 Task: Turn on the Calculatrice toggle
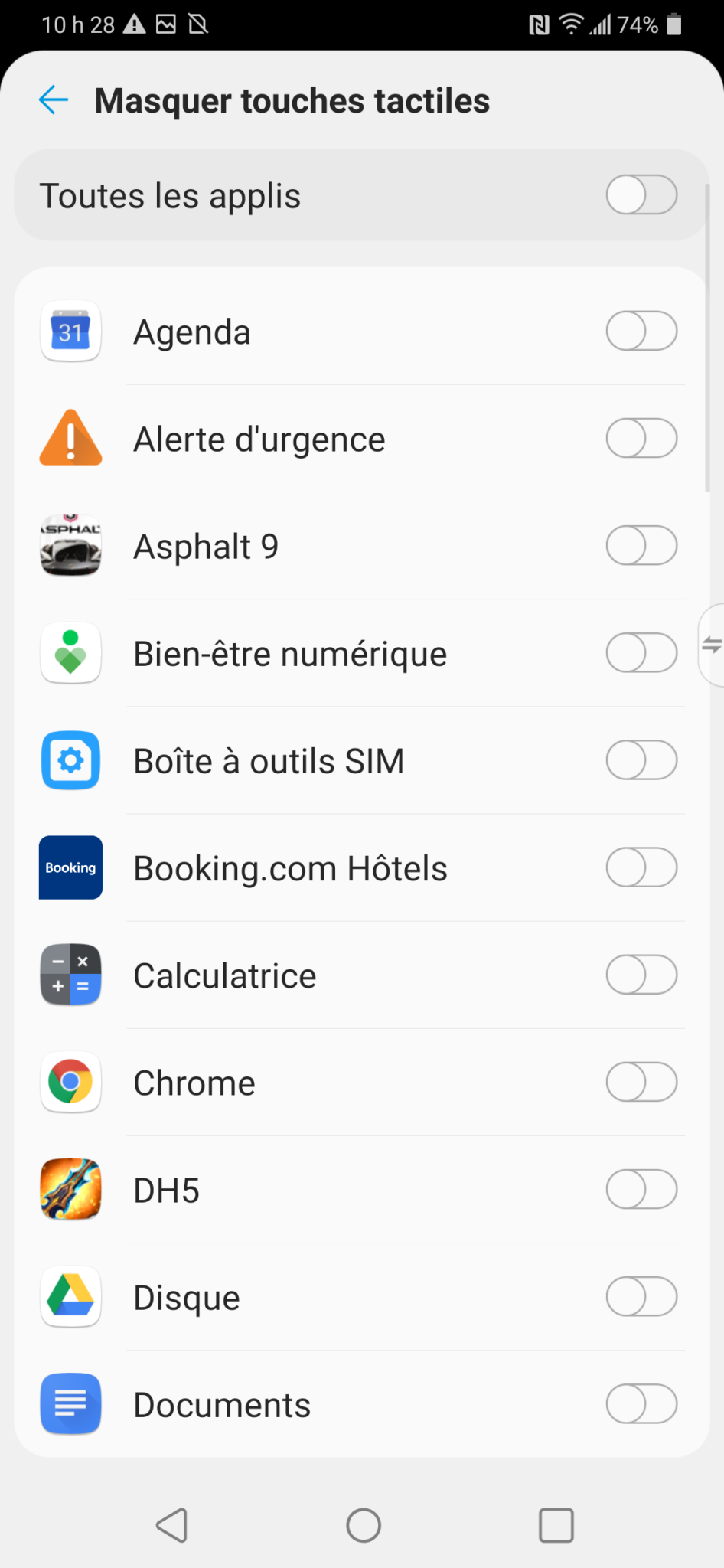click(641, 975)
